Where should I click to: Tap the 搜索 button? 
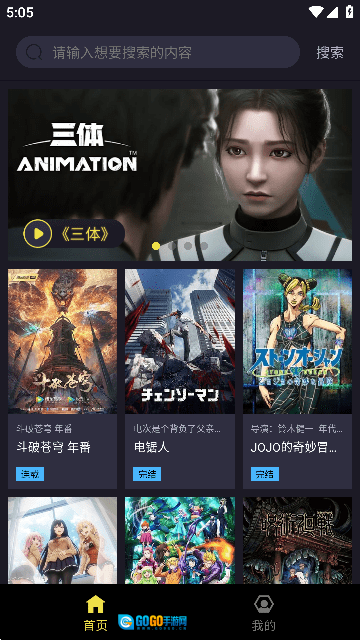coord(330,52)
